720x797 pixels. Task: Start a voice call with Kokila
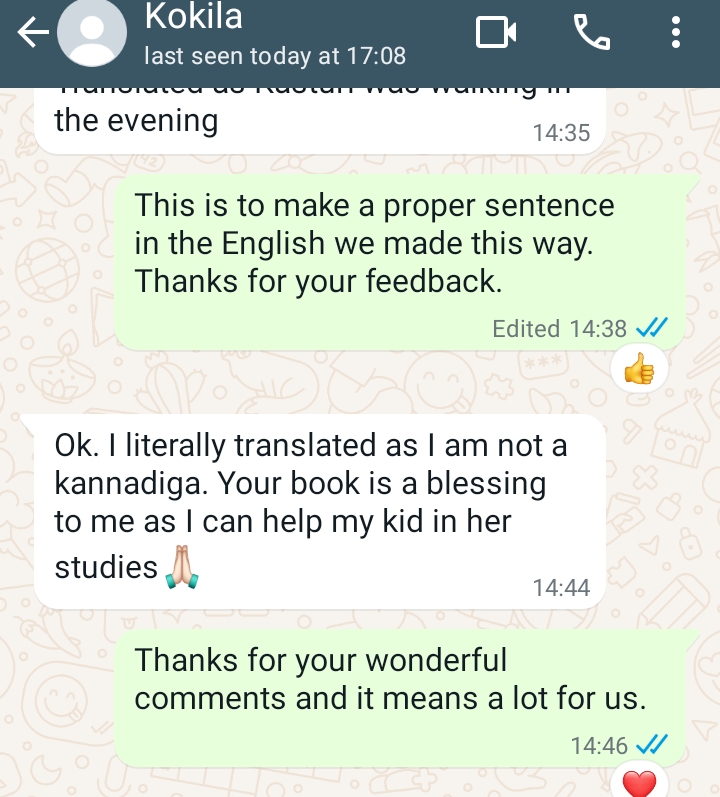pyautogui.click(x=591, y=34)
